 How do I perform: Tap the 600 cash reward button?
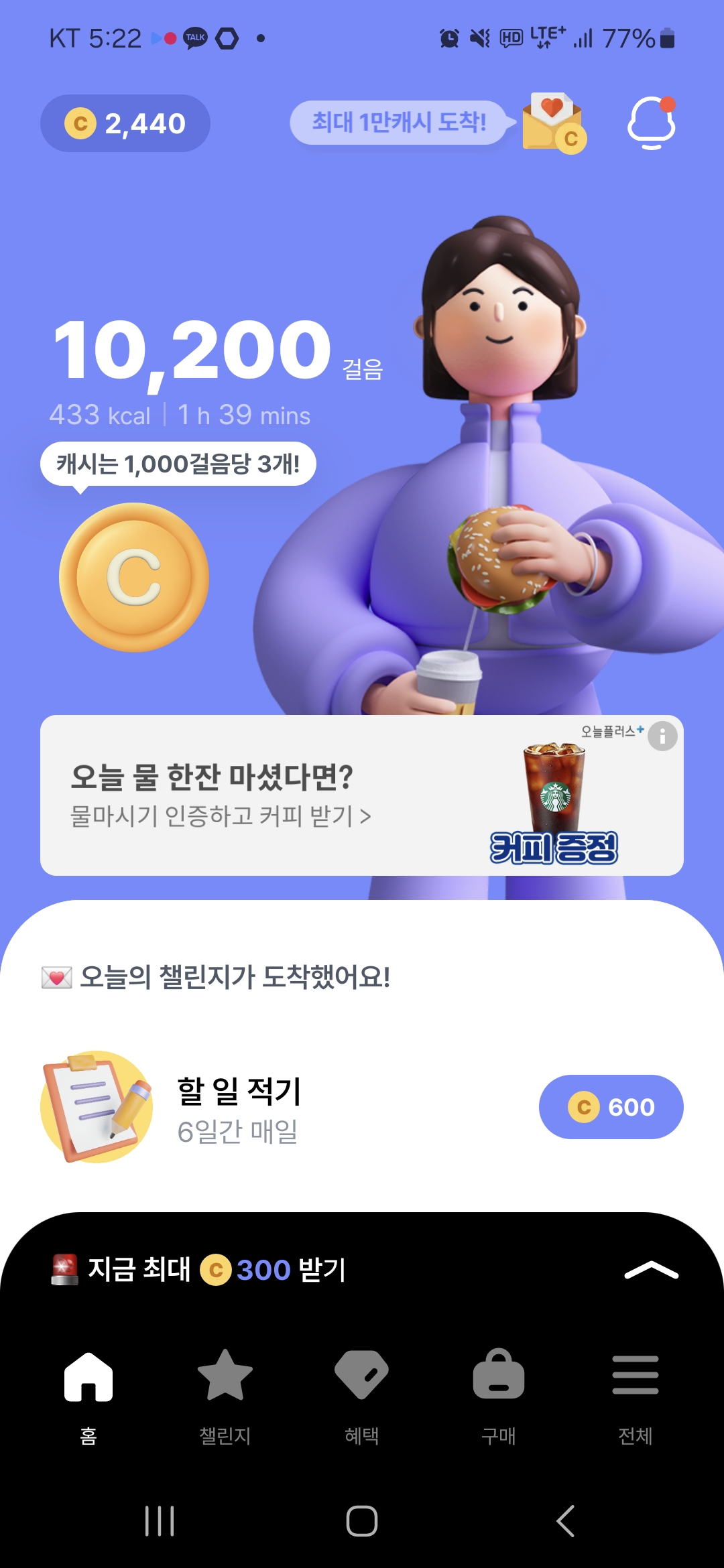tap(611, 1107)
